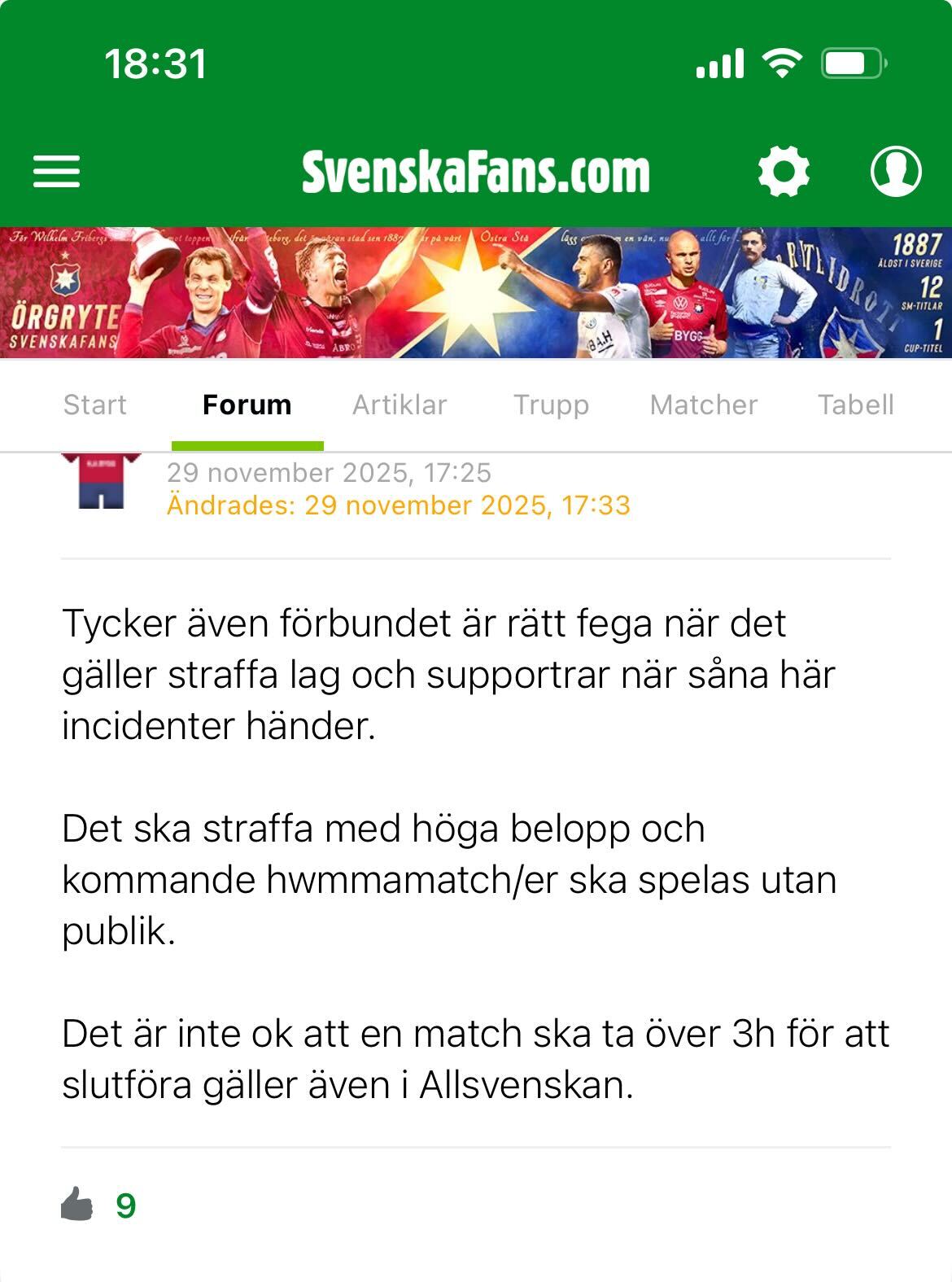Viewport: 952px width, 1282px height.
Task: Open the hamburger drawer menu
Action: (x=56, y=172)
